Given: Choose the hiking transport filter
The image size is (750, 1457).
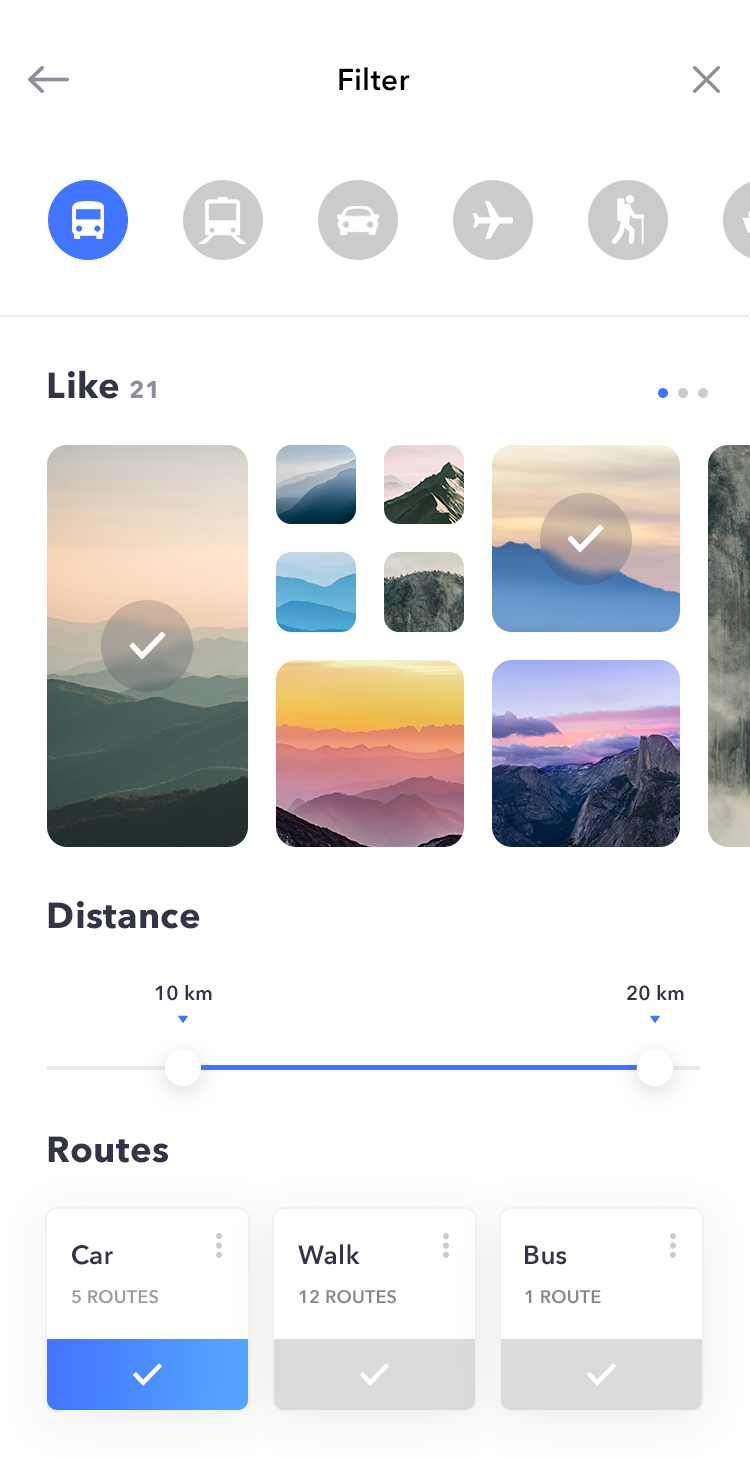Looking at the screenshot, I should (x=628, y=220).
